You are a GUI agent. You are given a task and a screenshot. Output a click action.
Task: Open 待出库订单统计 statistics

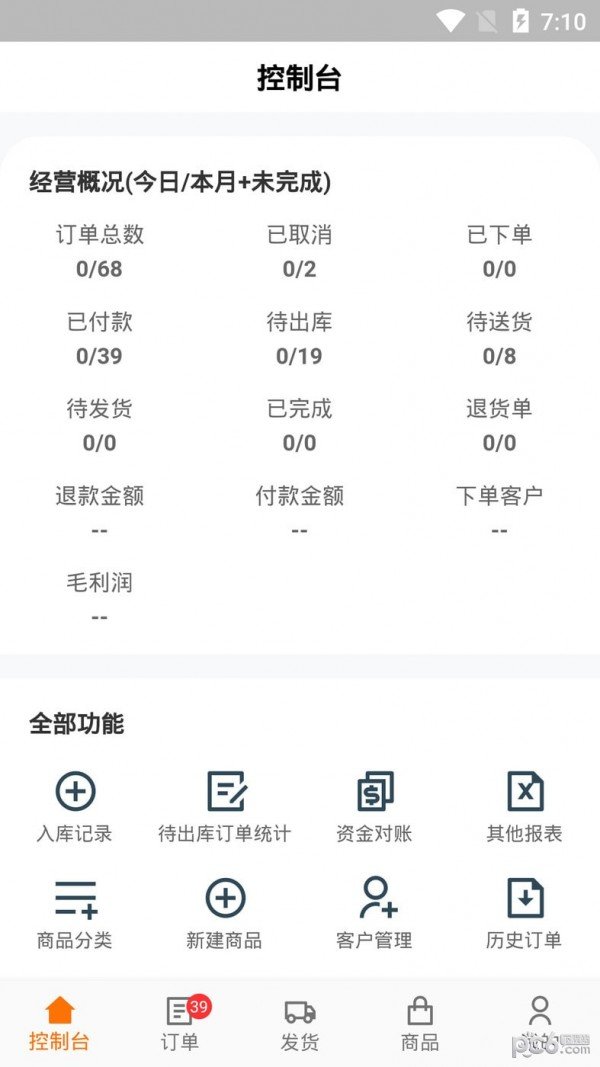(225, 805)
